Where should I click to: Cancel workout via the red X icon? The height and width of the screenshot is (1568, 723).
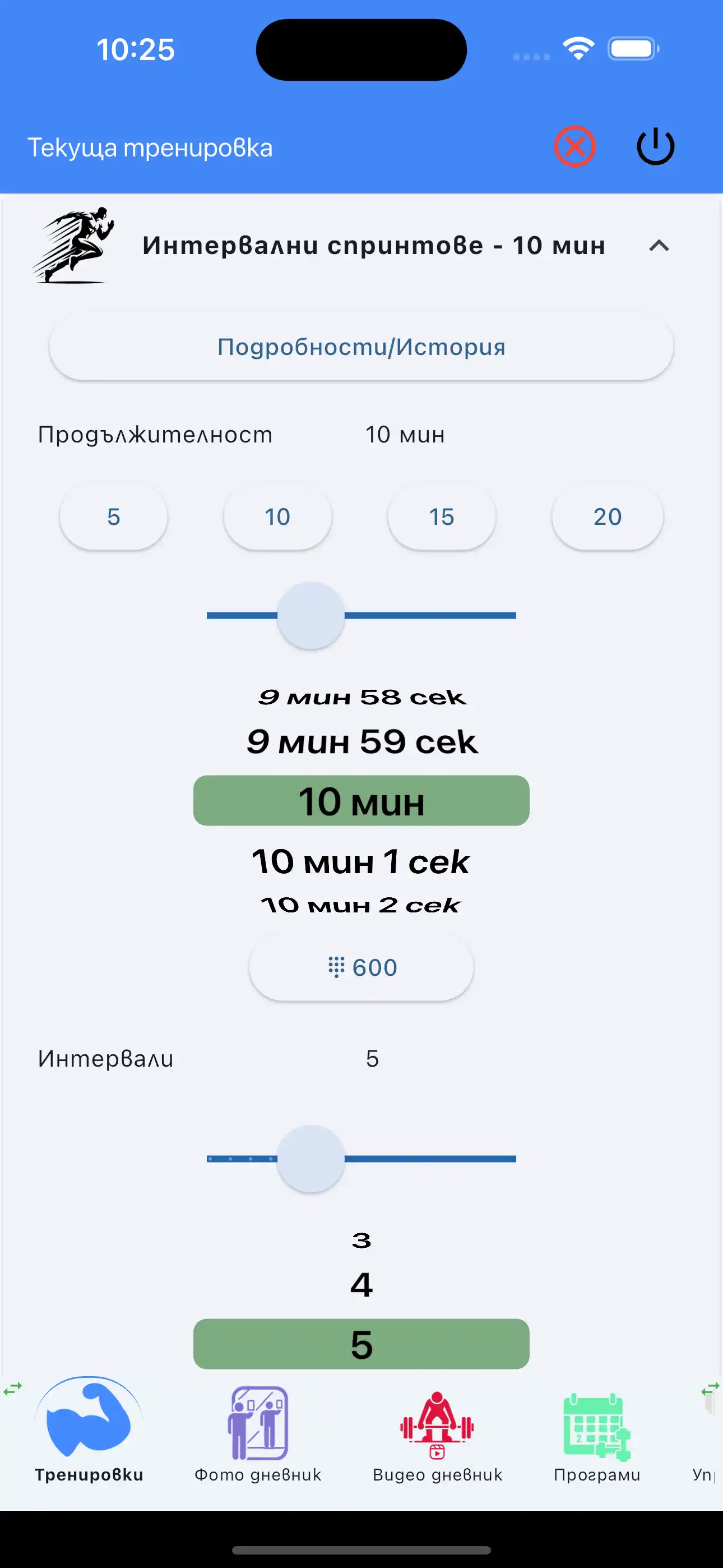point(574,145)
